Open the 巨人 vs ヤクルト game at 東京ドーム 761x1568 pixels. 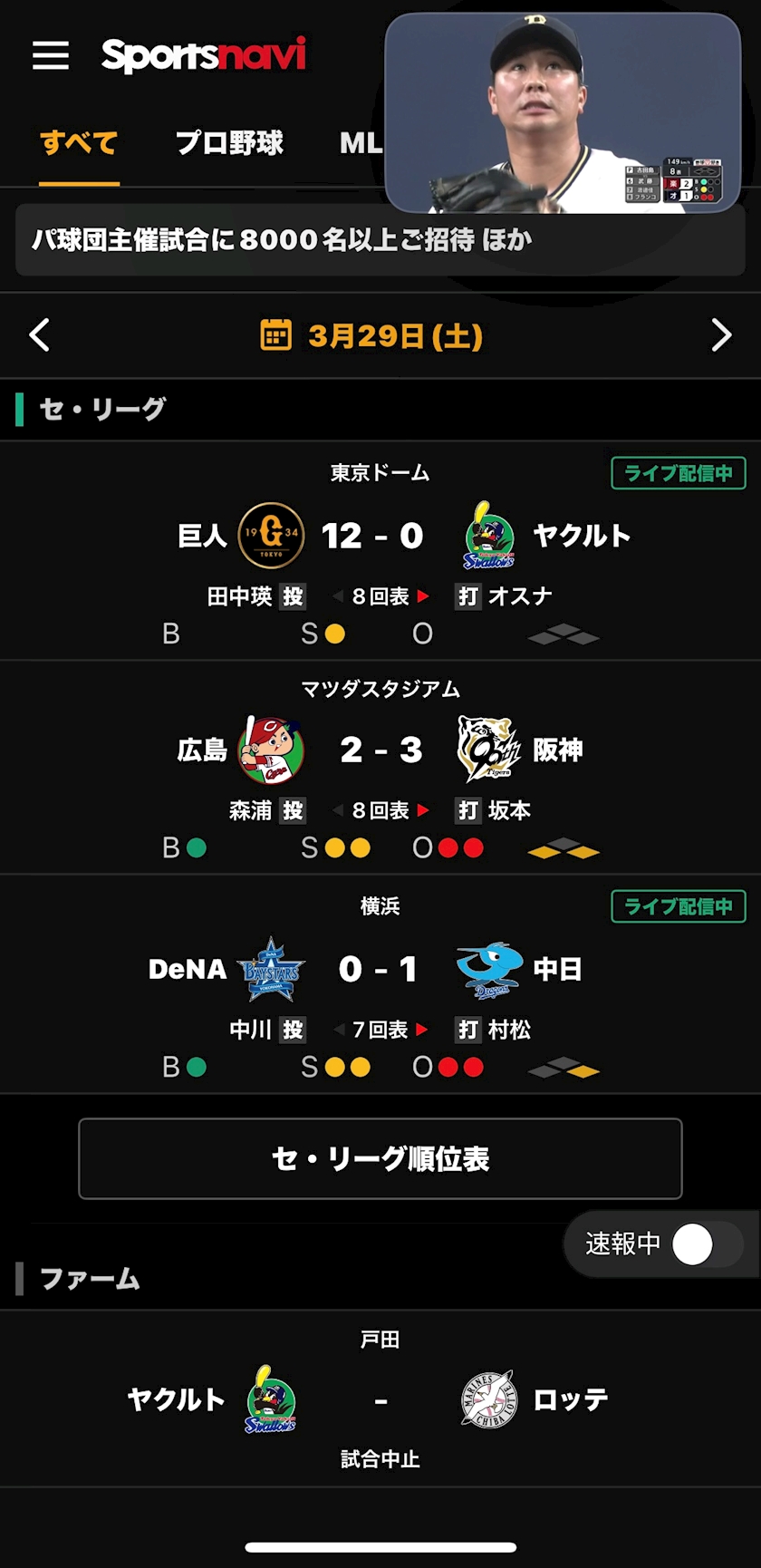coord(380,551)
